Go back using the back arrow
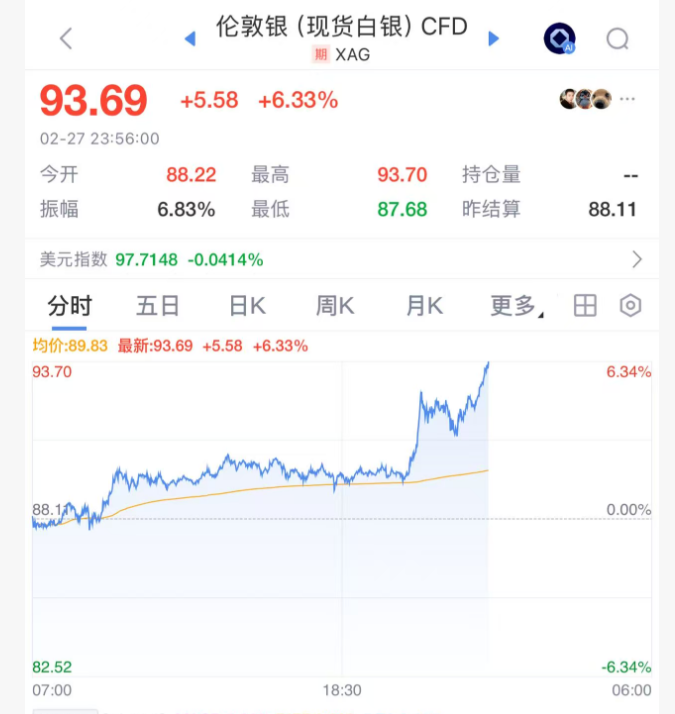Image resolution: width=675 pixels, height=714 pixels. [66, 39]
